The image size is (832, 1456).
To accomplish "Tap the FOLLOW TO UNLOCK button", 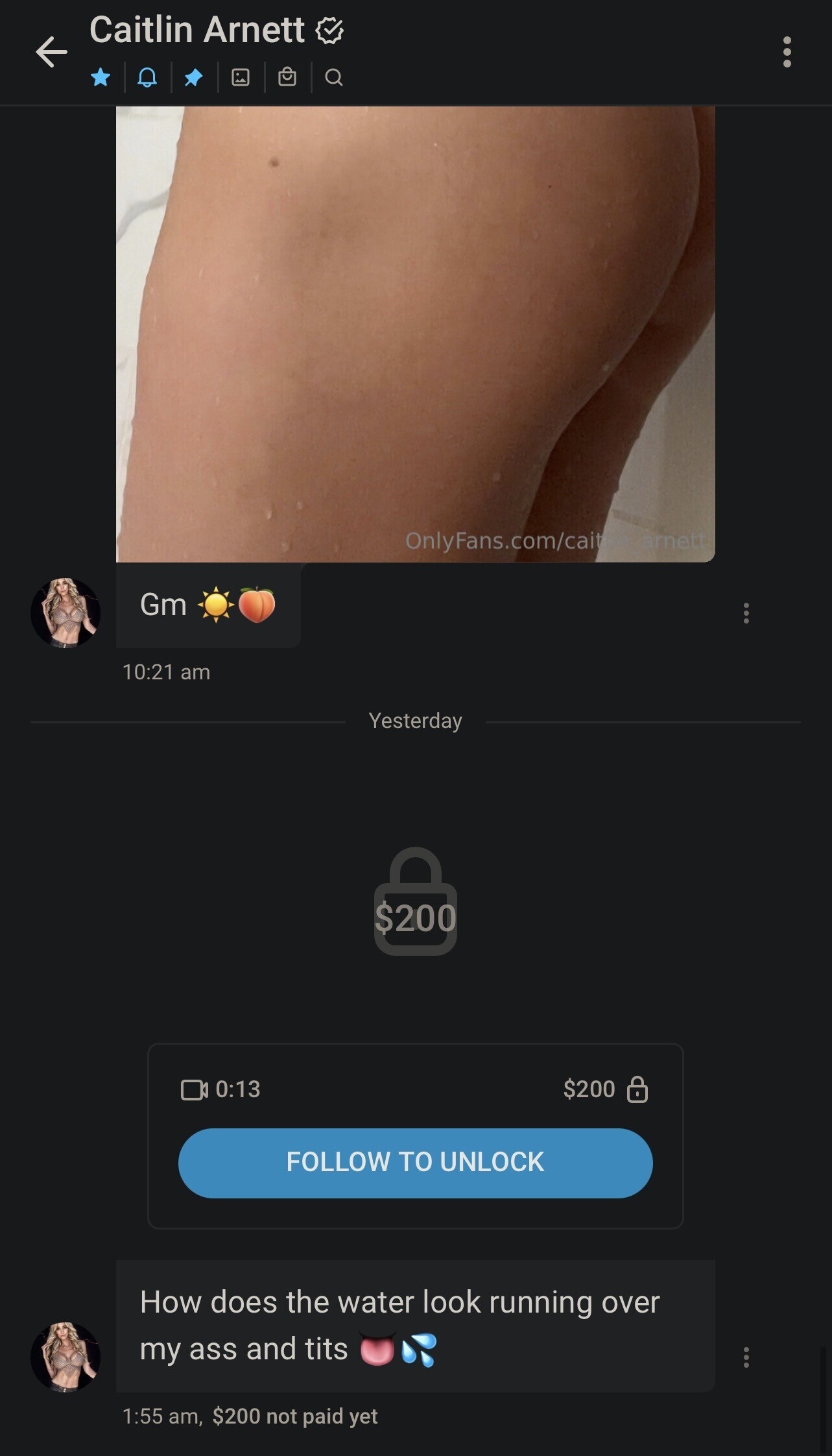I will 415,1163.
